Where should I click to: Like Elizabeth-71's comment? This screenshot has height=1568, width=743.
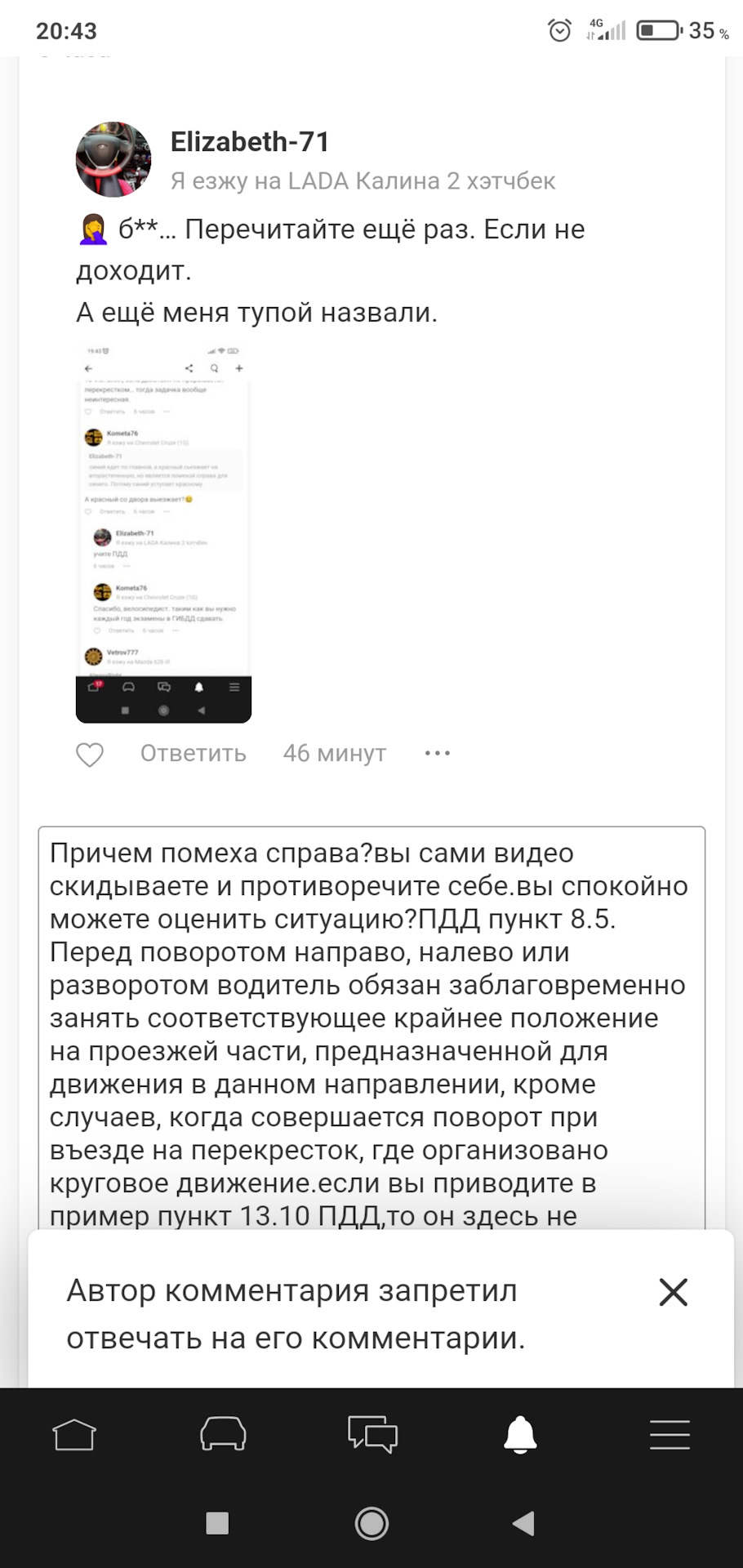pos(90,754)
